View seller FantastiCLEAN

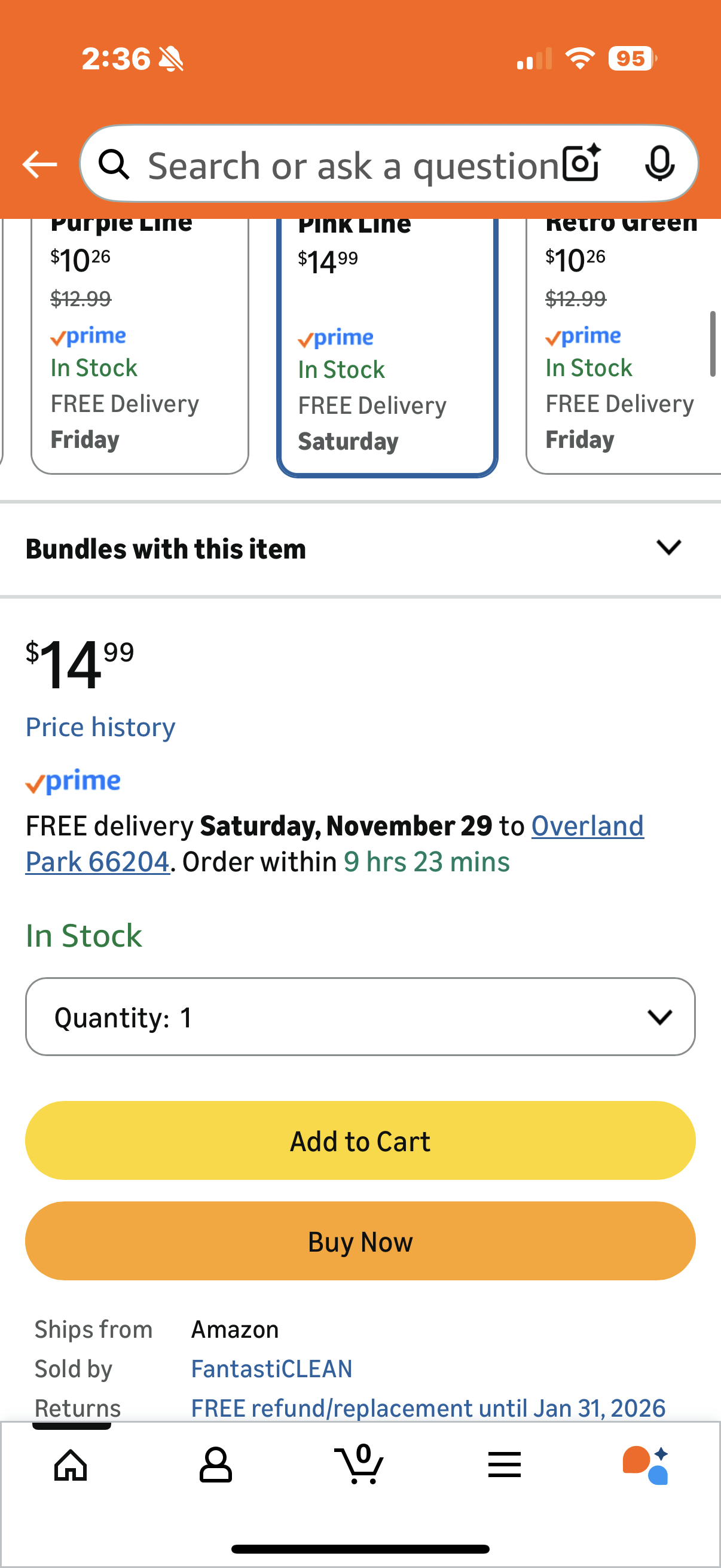click(x=271, y=1368)
